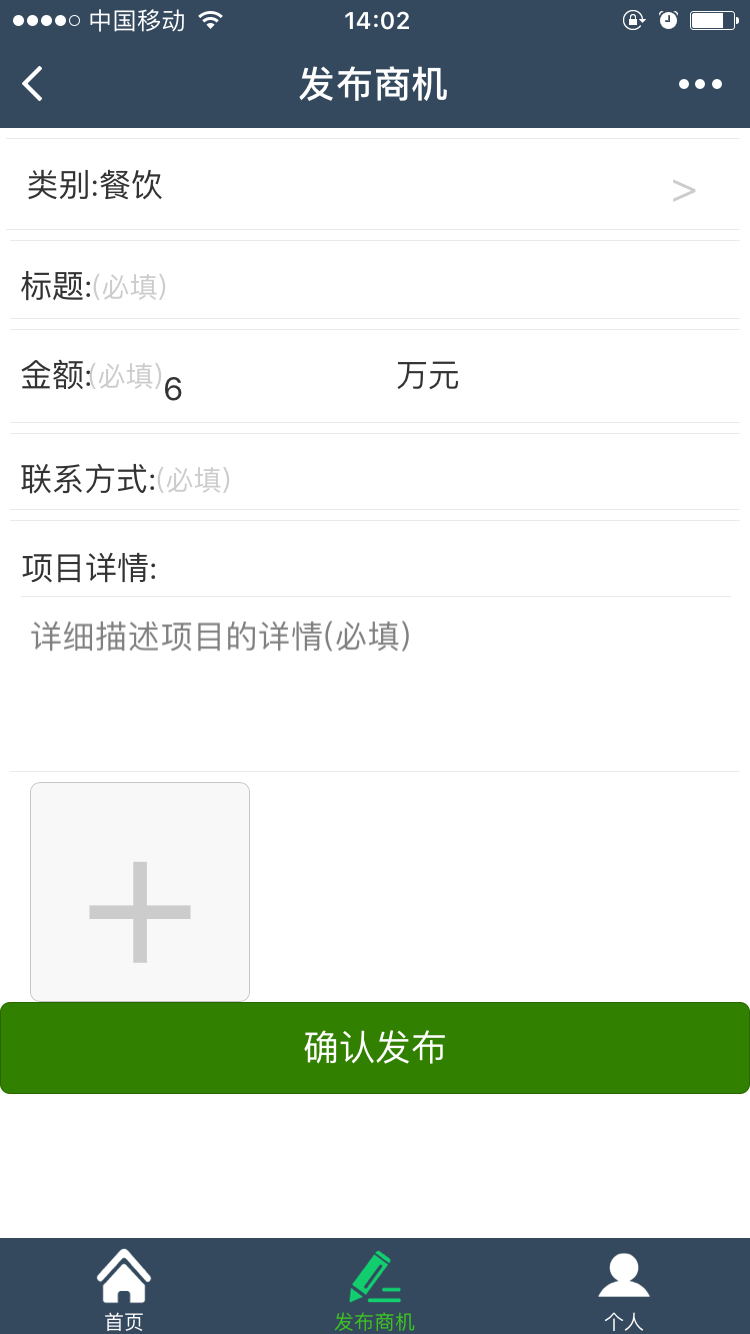Open the three-dot more options menu
Viewport: 750px width, 1334px height.
coord(700,84)
